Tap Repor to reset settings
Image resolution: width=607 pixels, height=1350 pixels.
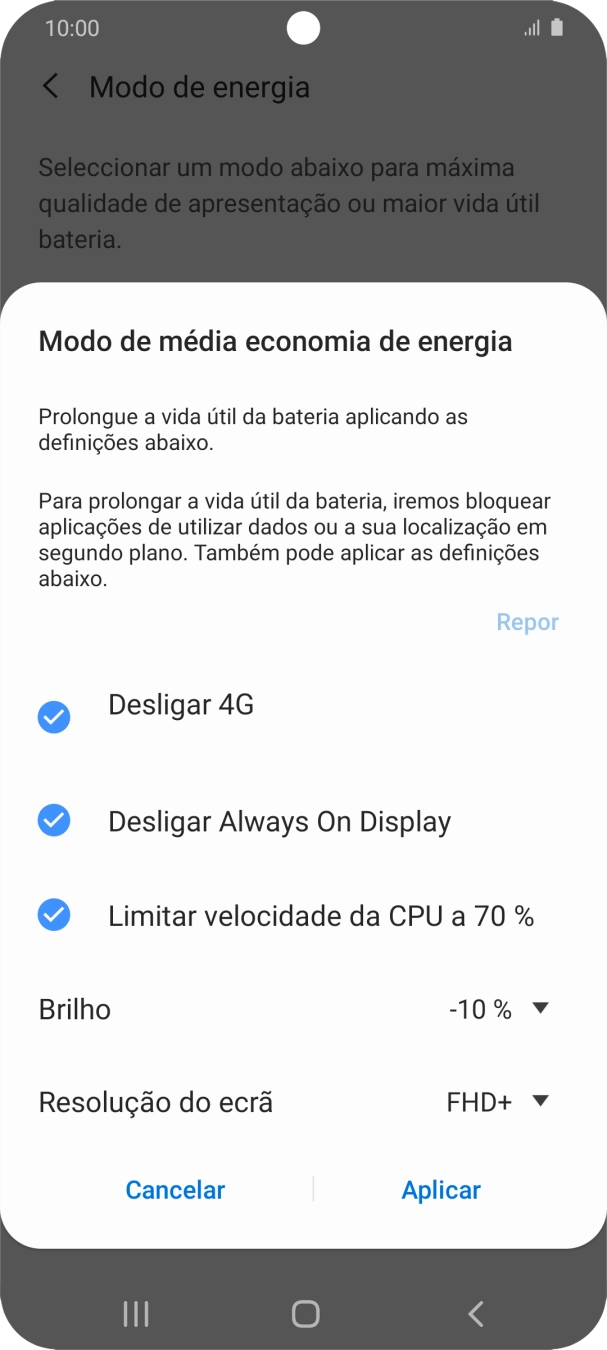pos(527,622)
